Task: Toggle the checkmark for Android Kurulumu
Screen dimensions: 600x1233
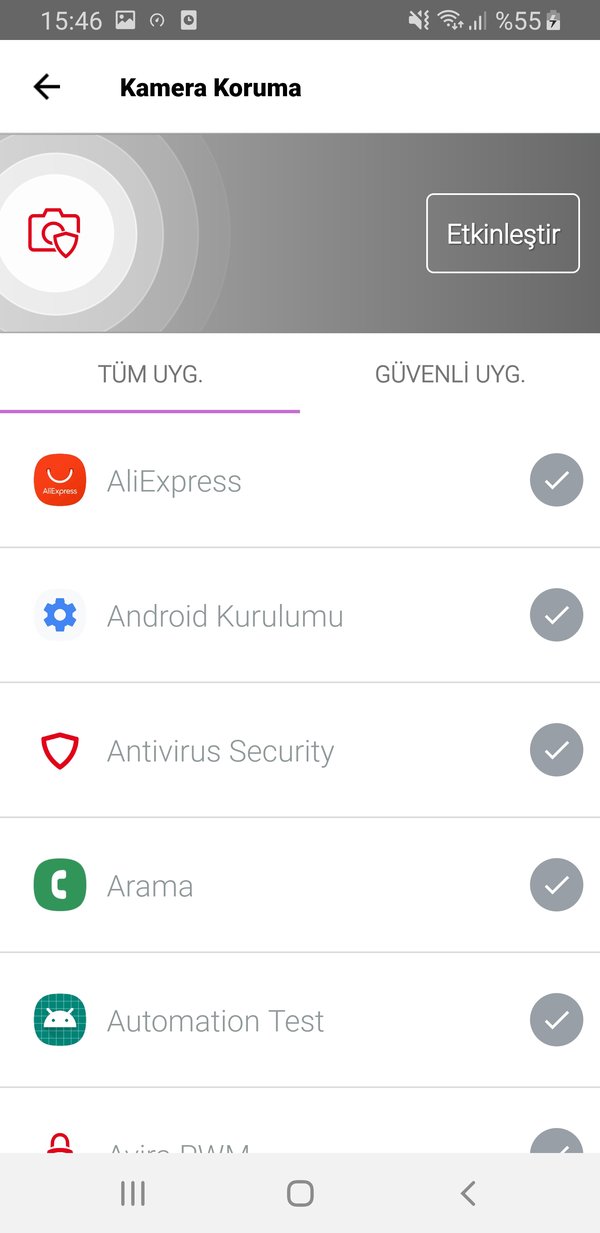Action: 556,616
